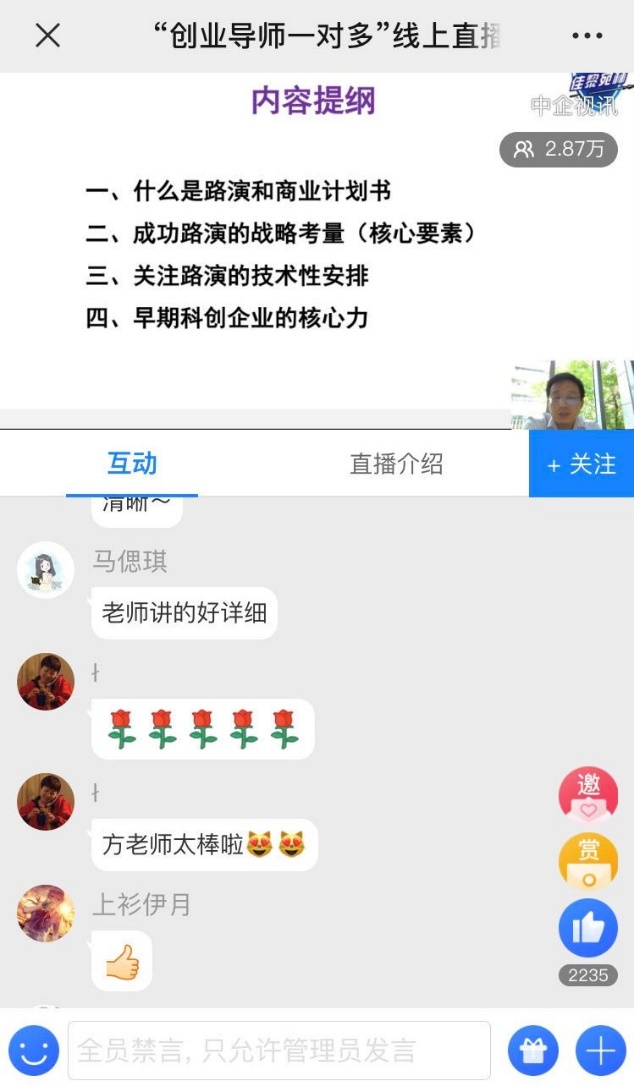Tap the comment input field
634x1092 pixels.
coord(279,1050)
